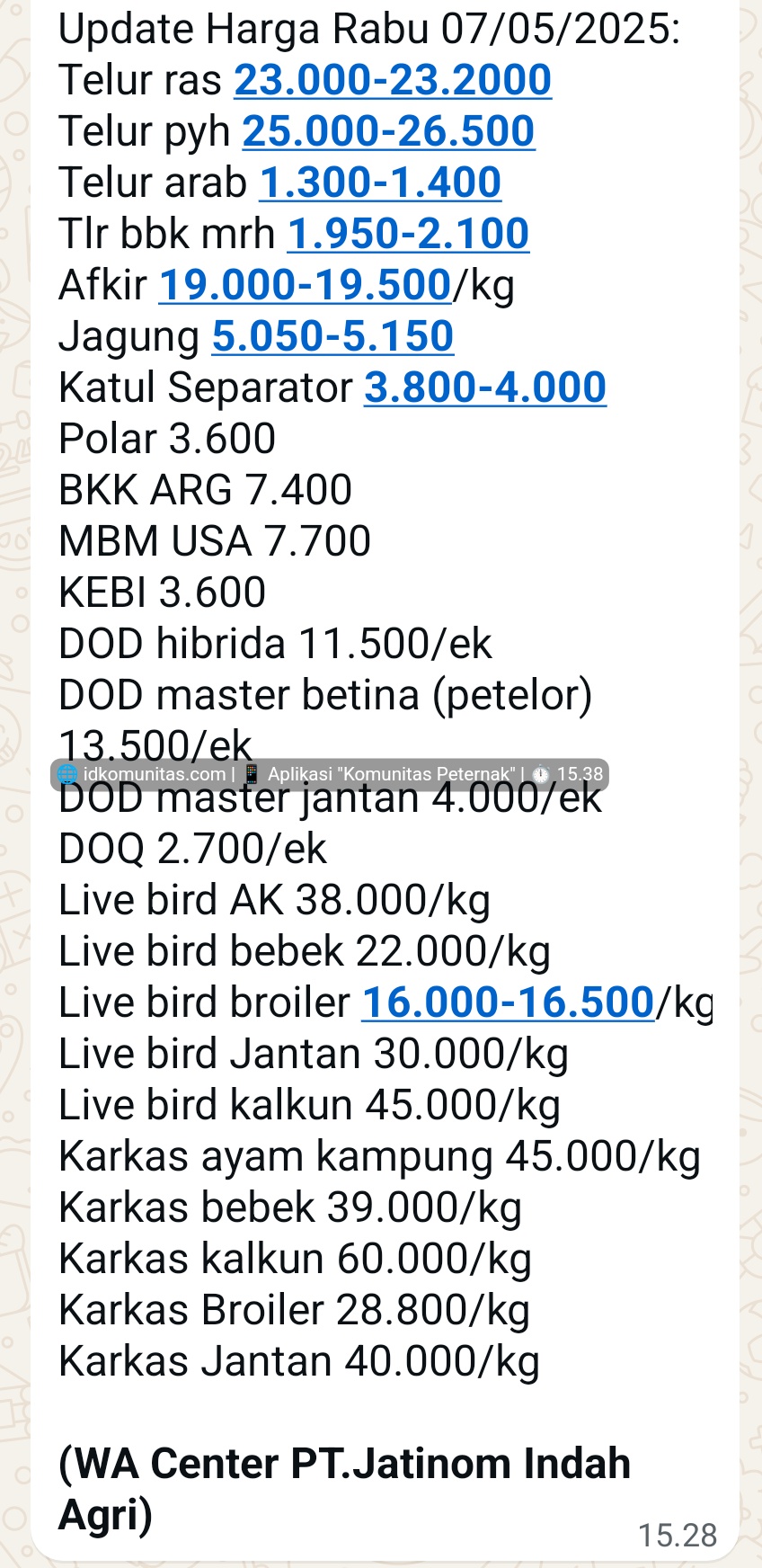Tap the Tlr bbk mrh 1.950-2.100 link
This screenshot has height=1568, width=762.
(x=408, y=234)
